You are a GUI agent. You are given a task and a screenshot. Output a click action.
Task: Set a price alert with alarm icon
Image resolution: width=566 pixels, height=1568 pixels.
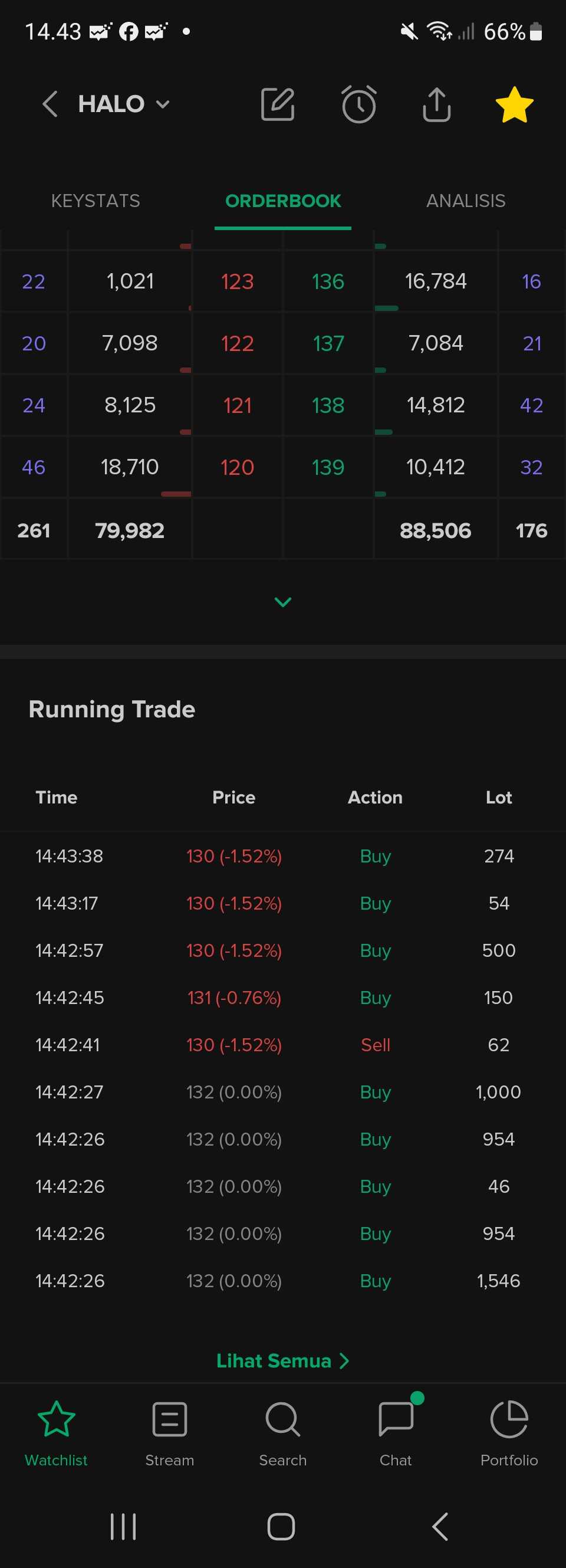tap(358, 104)
